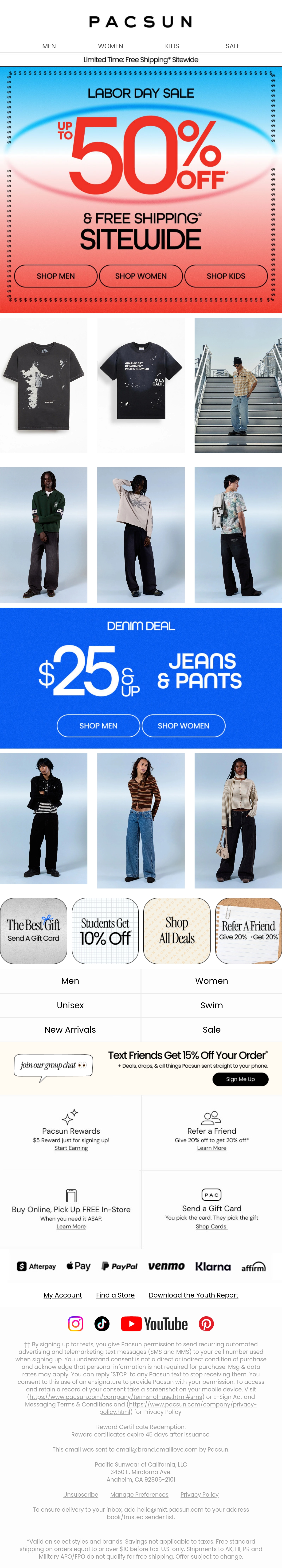
Task: Tap Start Earning under Pacsun Rewards
Action: point(71,1148)
